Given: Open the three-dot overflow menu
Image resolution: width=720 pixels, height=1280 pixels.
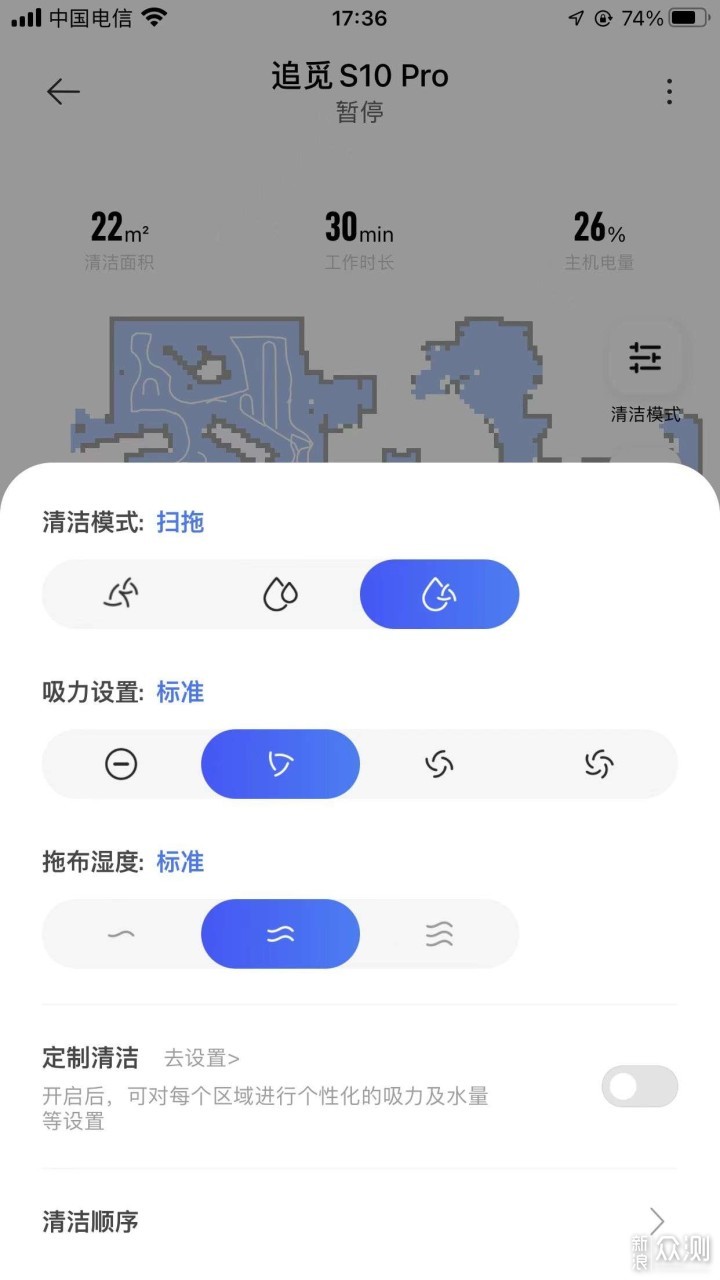Looking at the screenshot, I should pyautogui.click(x=669, y=92).
